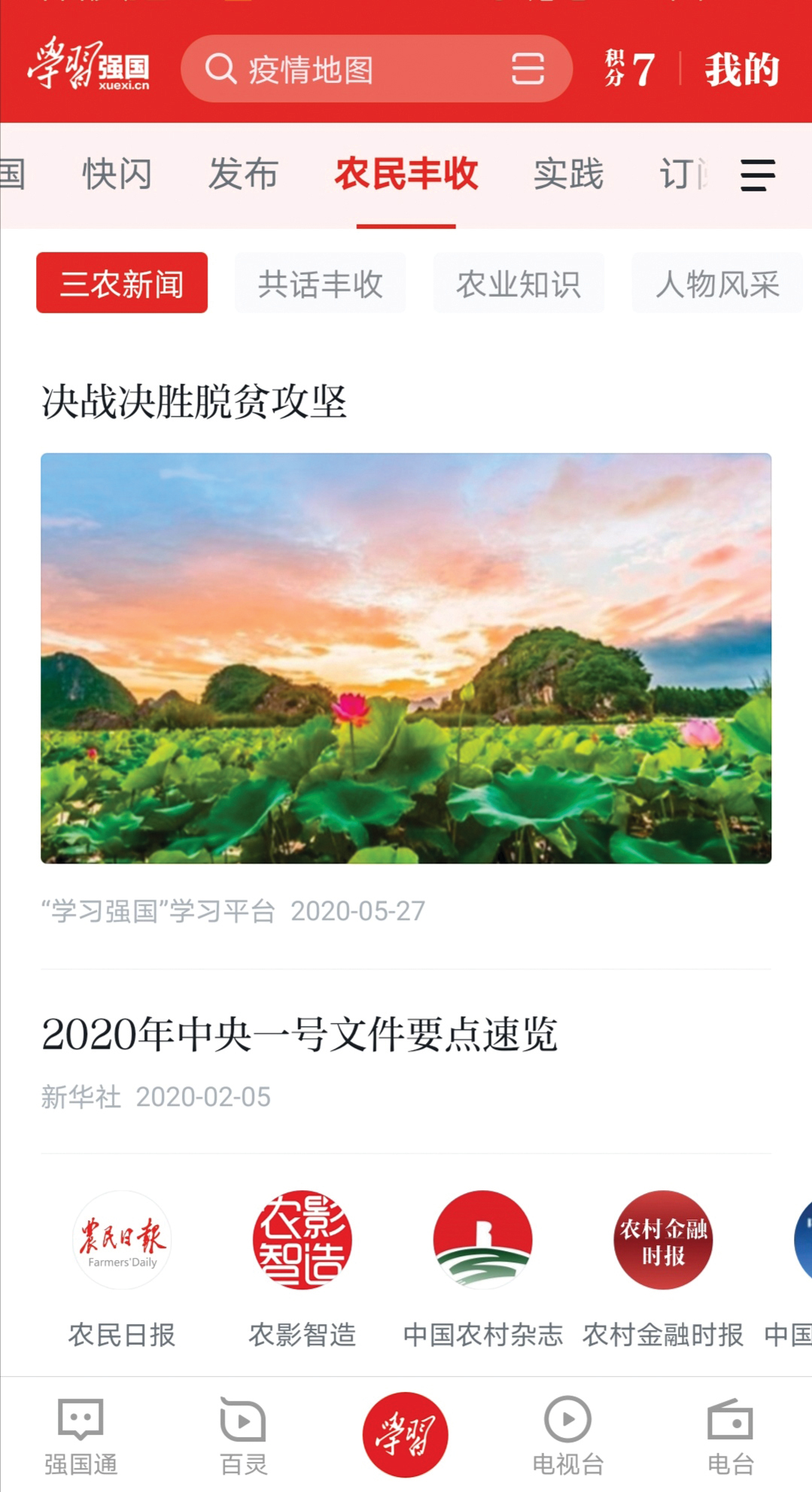Open the channel list menu icon
812x1492 pixels.
pos(757,175)
